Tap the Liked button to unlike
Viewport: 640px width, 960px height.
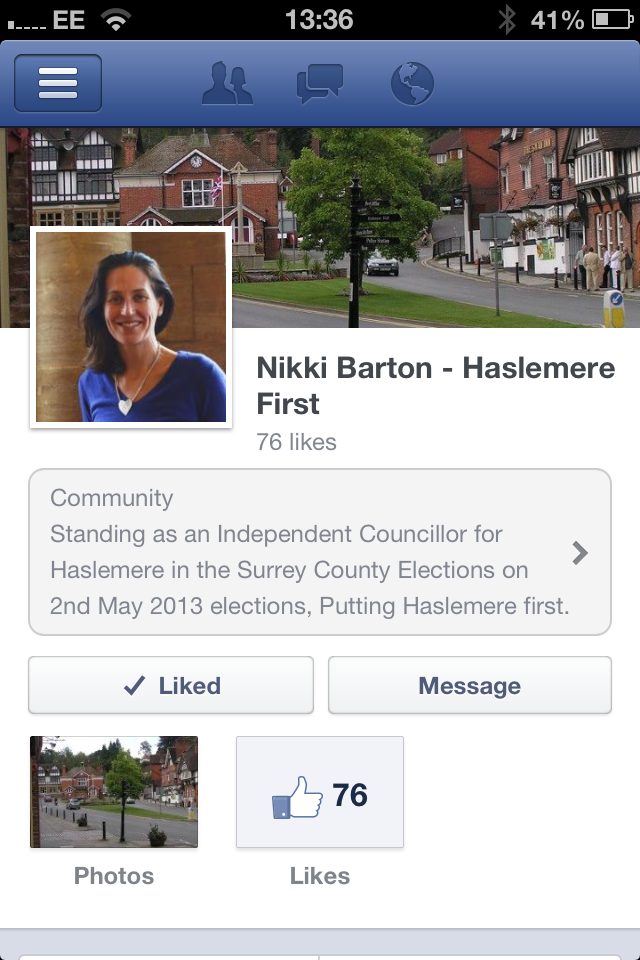pos(171,686)
